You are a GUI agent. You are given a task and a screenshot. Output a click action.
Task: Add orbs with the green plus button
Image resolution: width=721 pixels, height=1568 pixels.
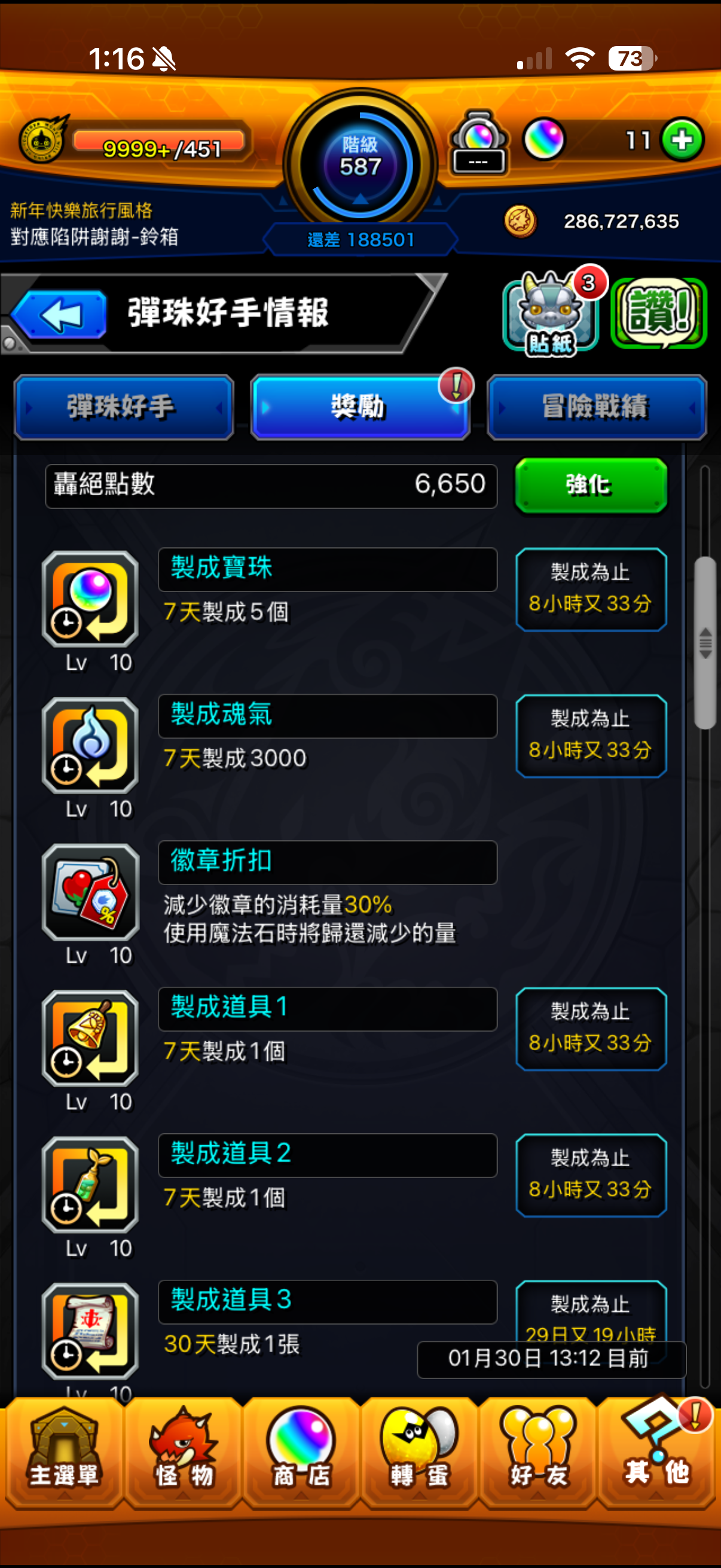tap(682, 140)
